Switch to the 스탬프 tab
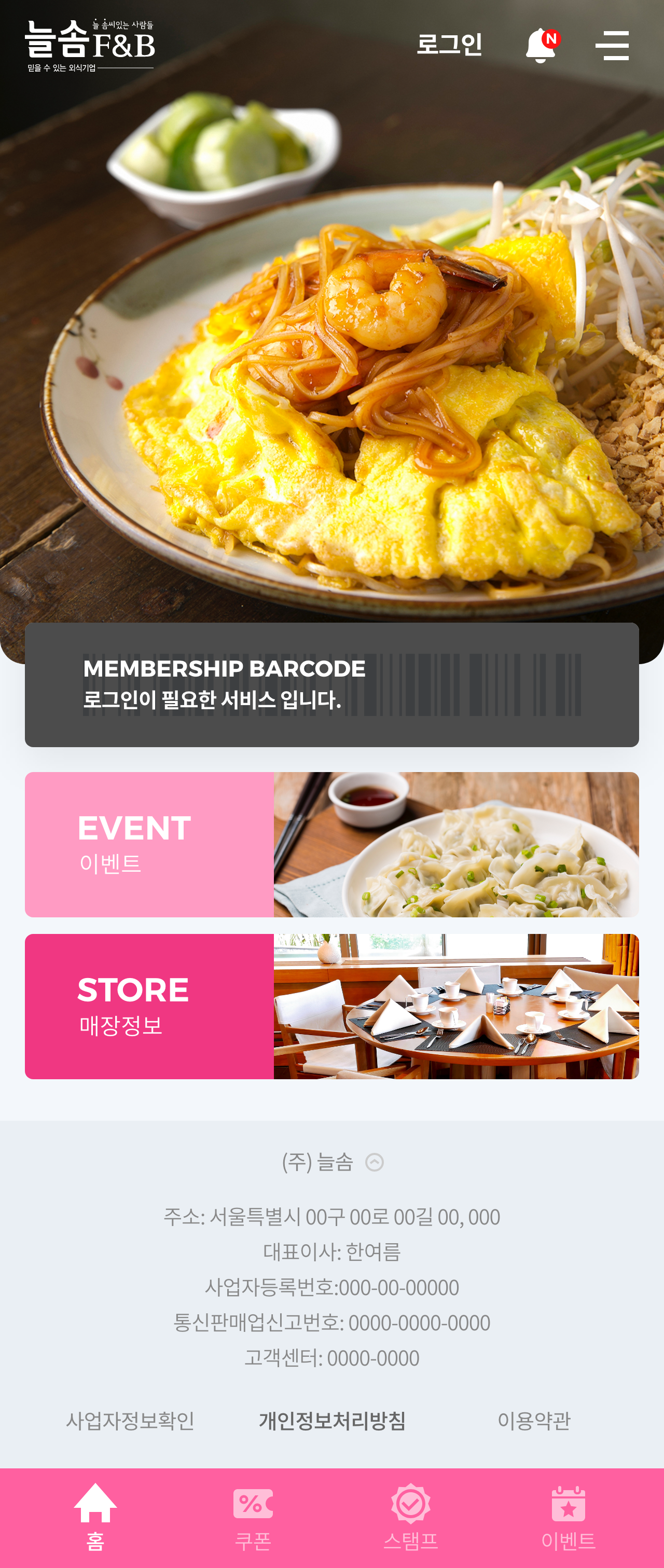This screenshot has height=1568, width=664. [411, 1518]
